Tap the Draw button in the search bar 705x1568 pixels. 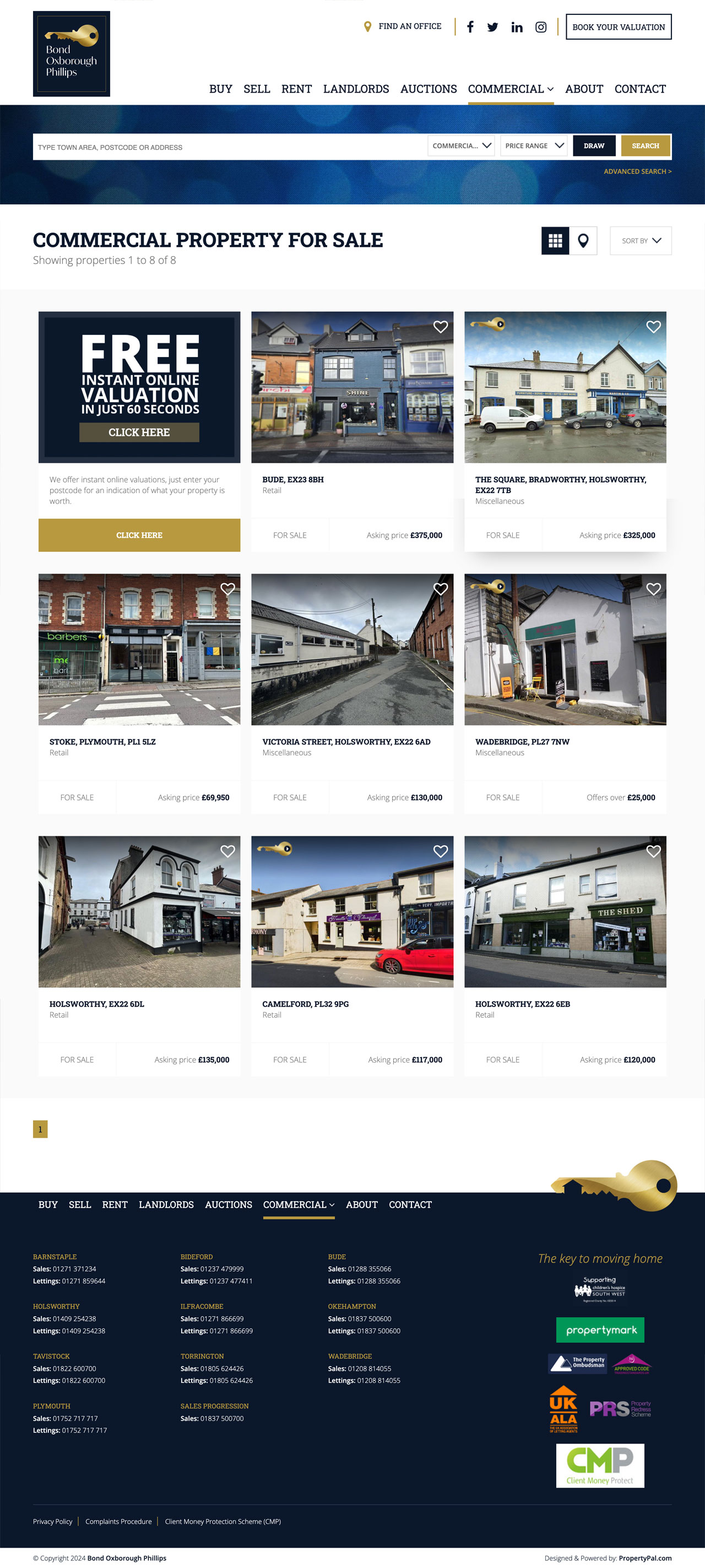(x=594, y=146)
